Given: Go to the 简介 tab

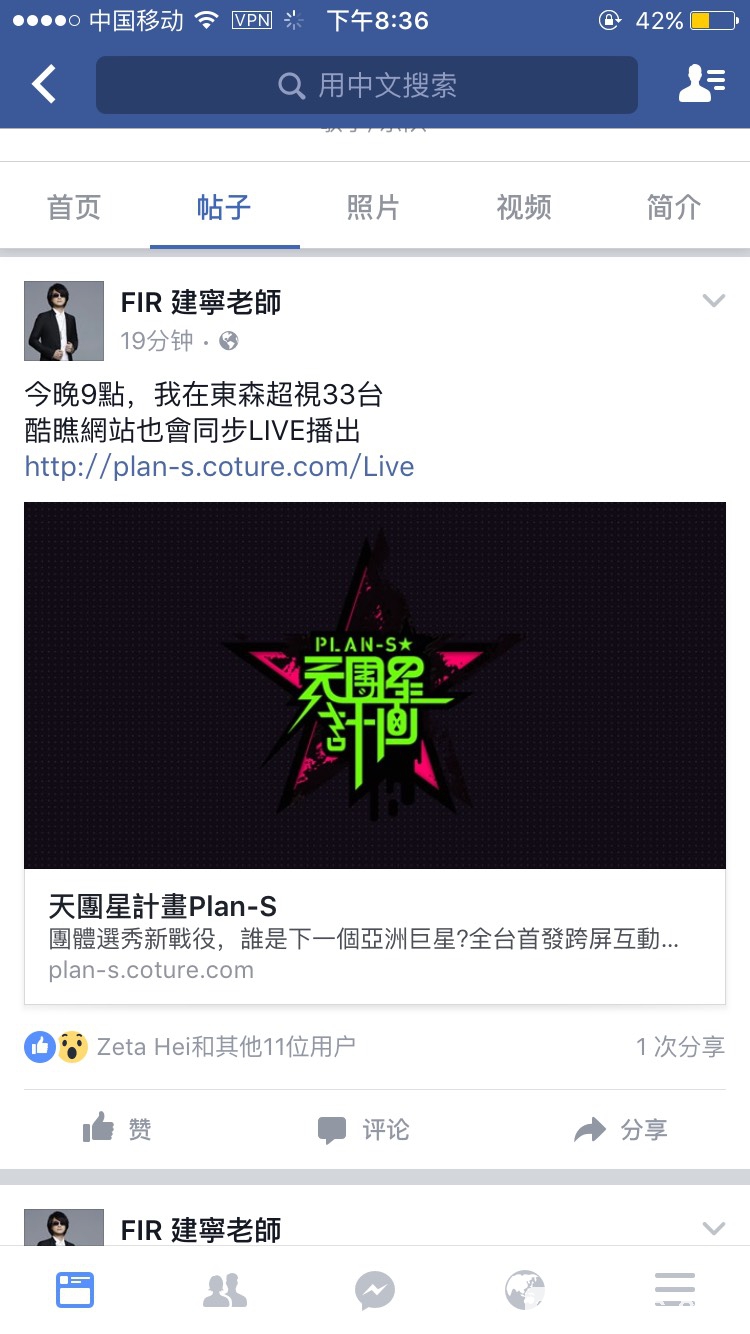Looking at the screenshot, I should 673,208.
